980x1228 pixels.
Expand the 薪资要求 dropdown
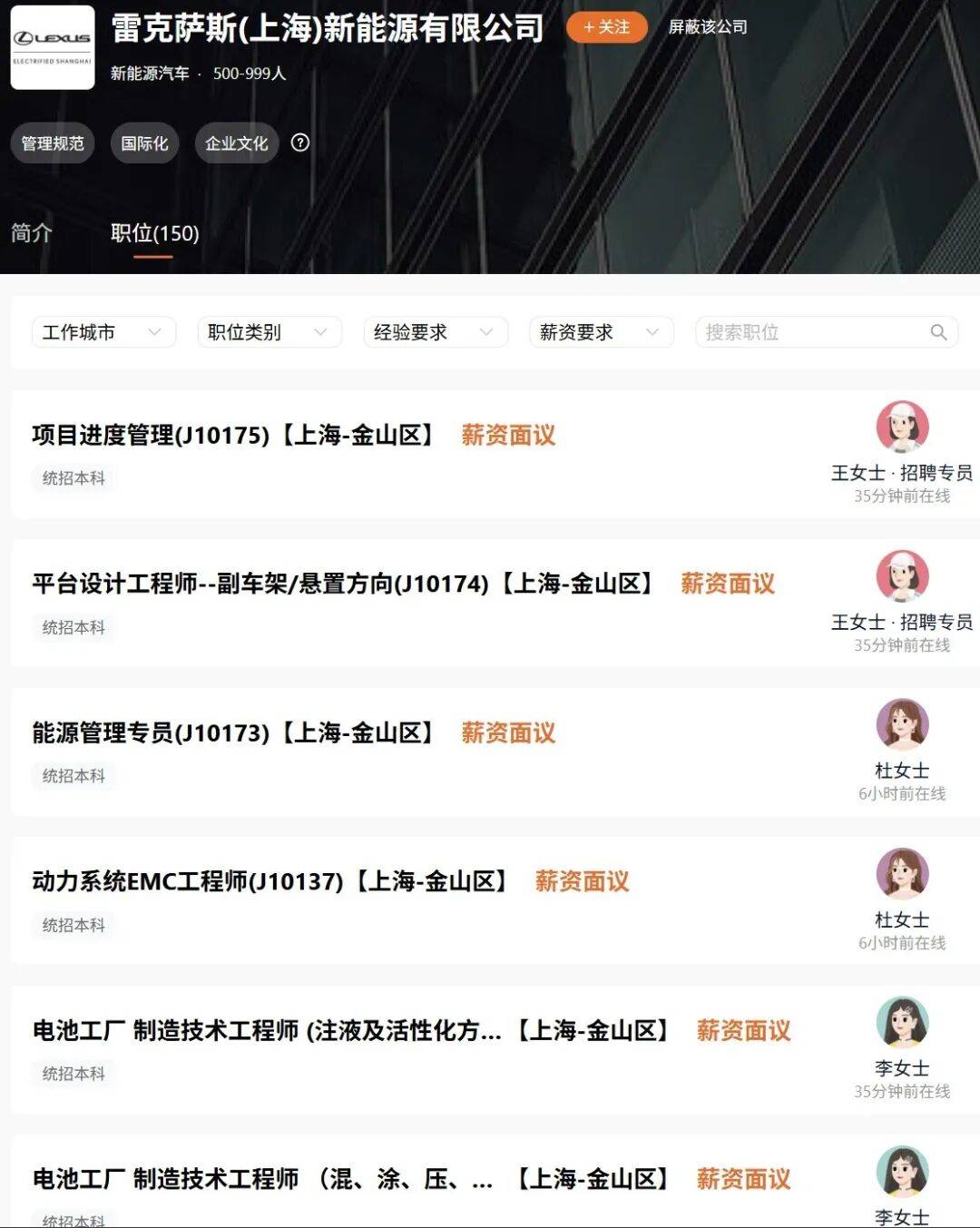600,332
